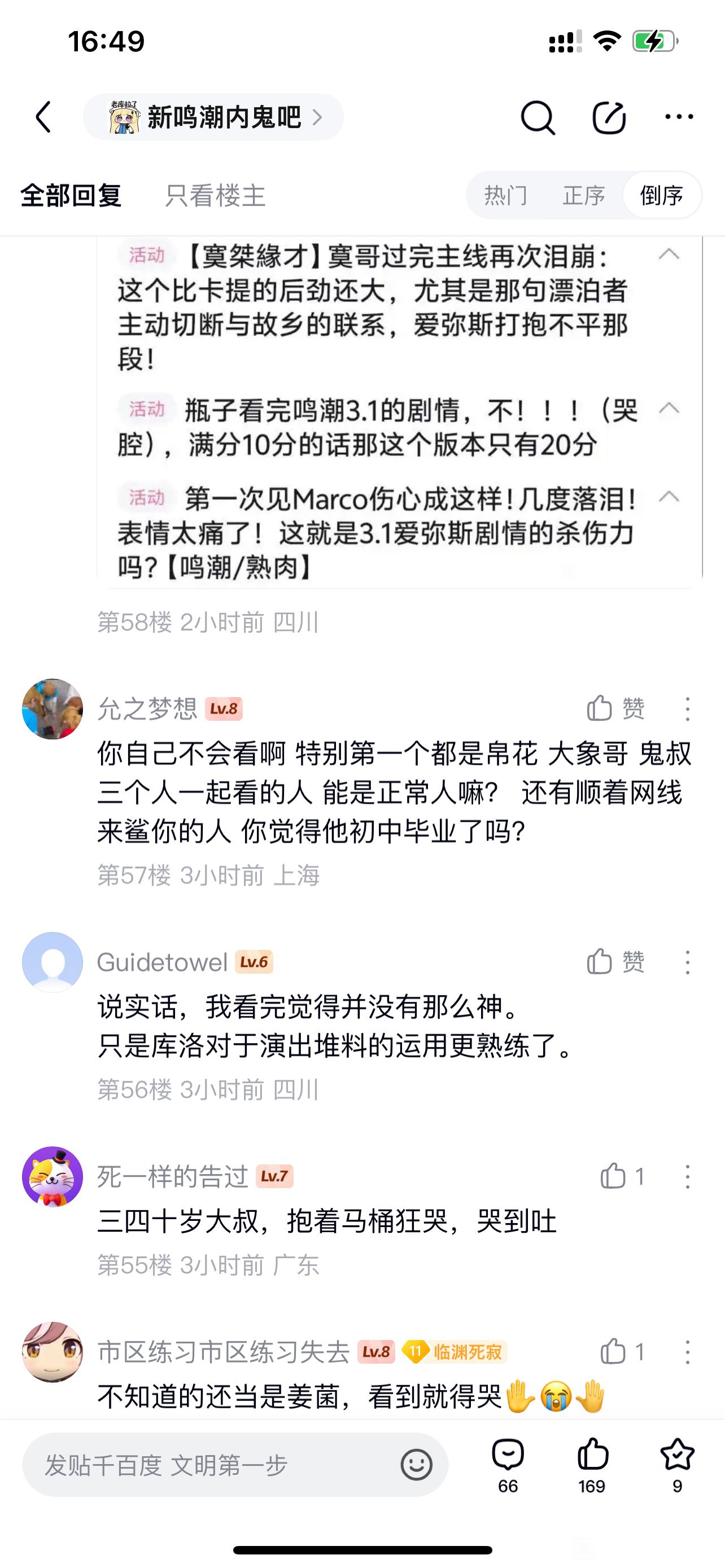
Task: Select 倒序 reply sorting
Action: (662, 195)
